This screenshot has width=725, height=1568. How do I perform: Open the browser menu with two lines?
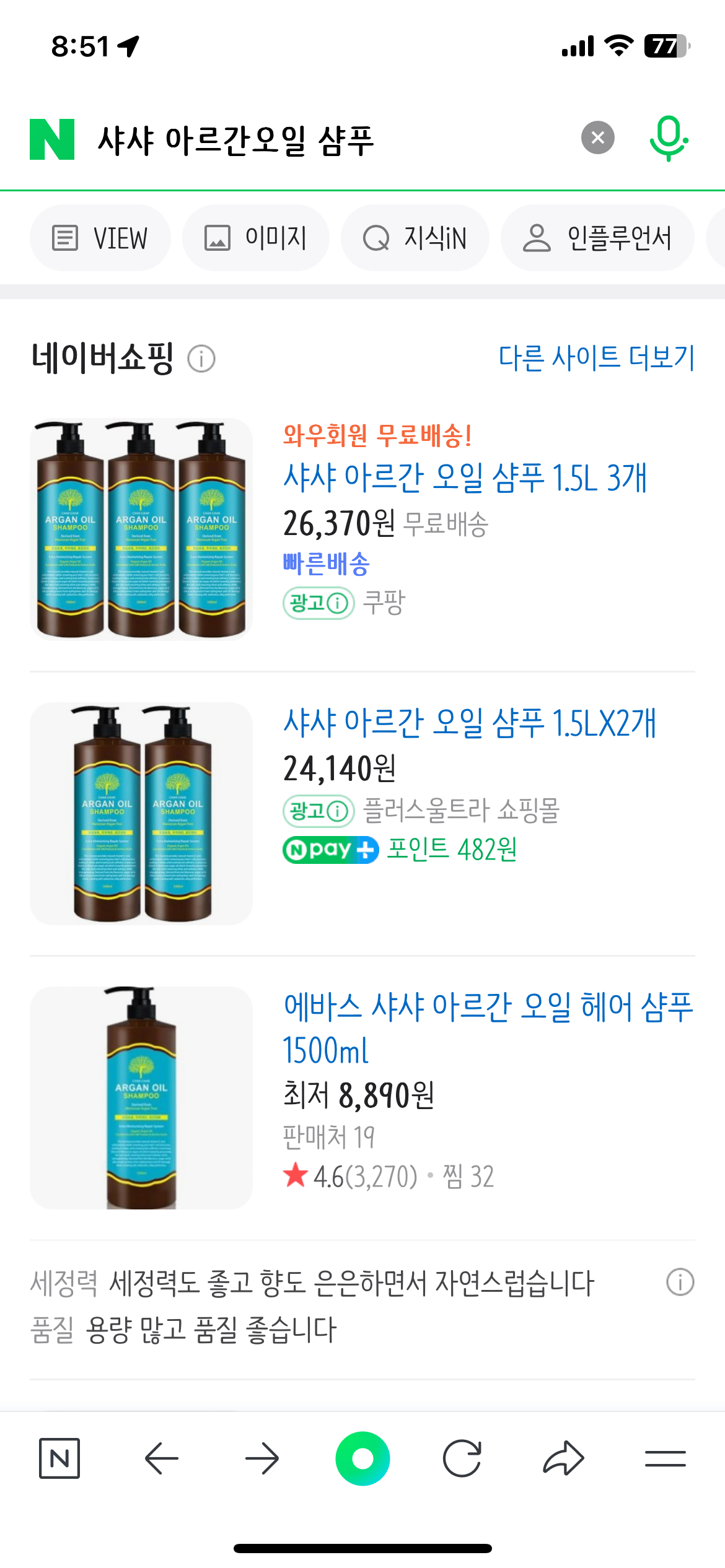[x=665, y=1458]
